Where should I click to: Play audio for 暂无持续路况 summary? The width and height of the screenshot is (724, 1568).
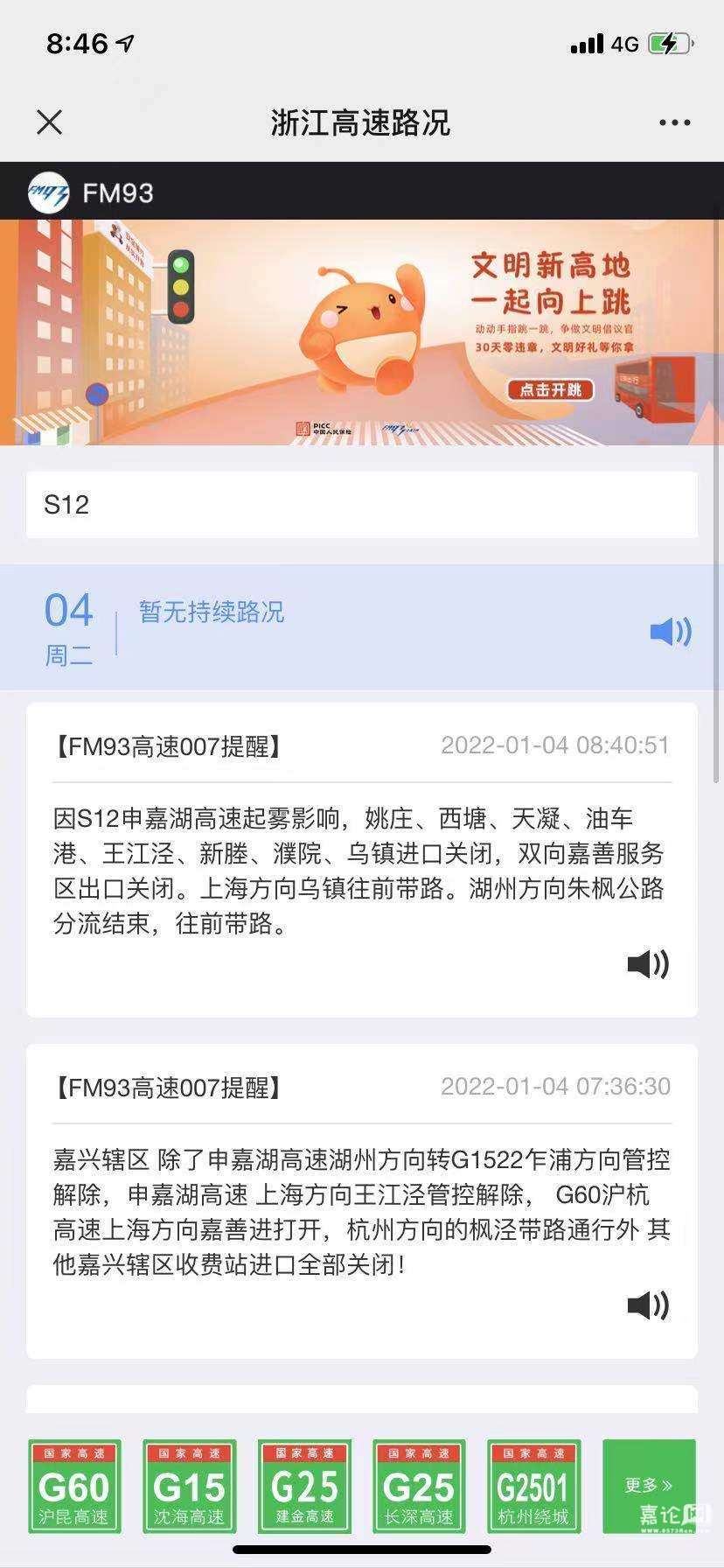[x=671, y=631]
